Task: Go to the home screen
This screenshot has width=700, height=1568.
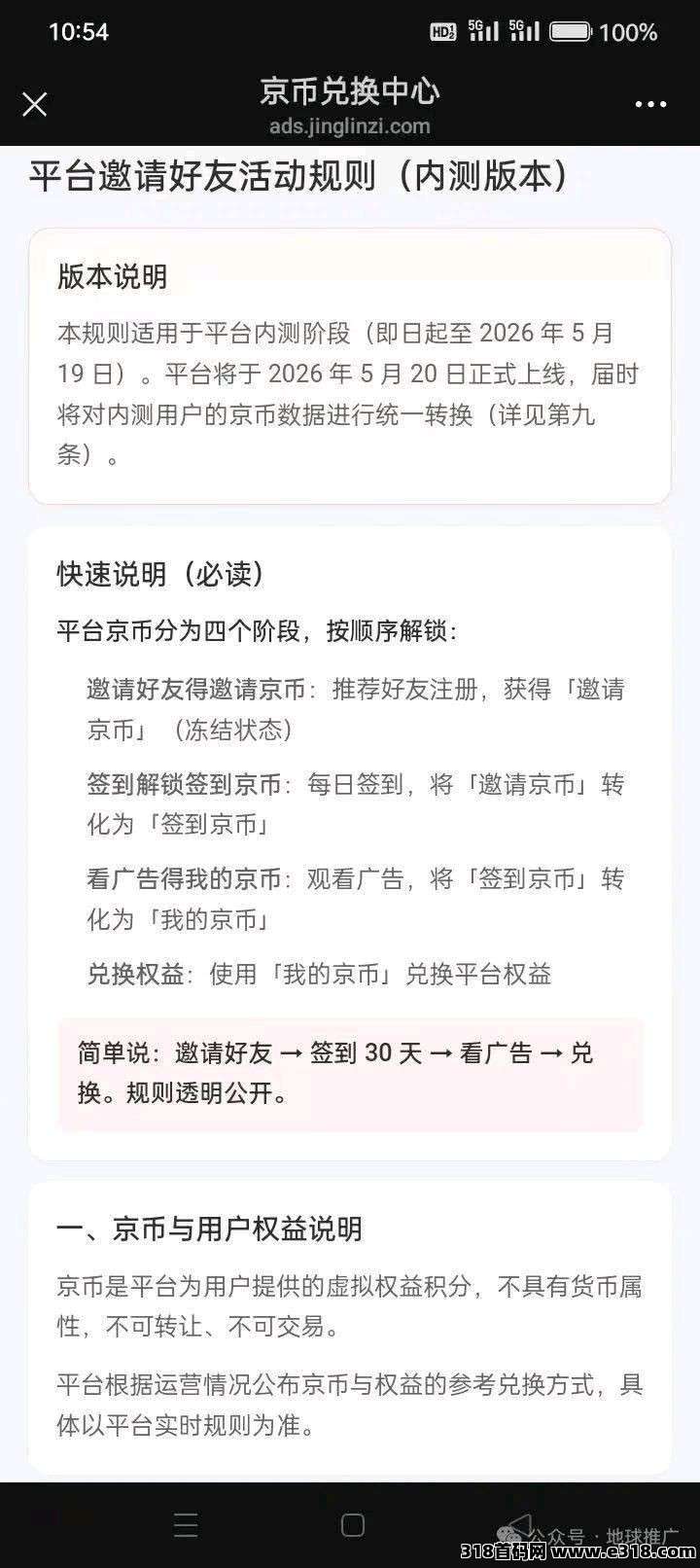Action: 353,1525
